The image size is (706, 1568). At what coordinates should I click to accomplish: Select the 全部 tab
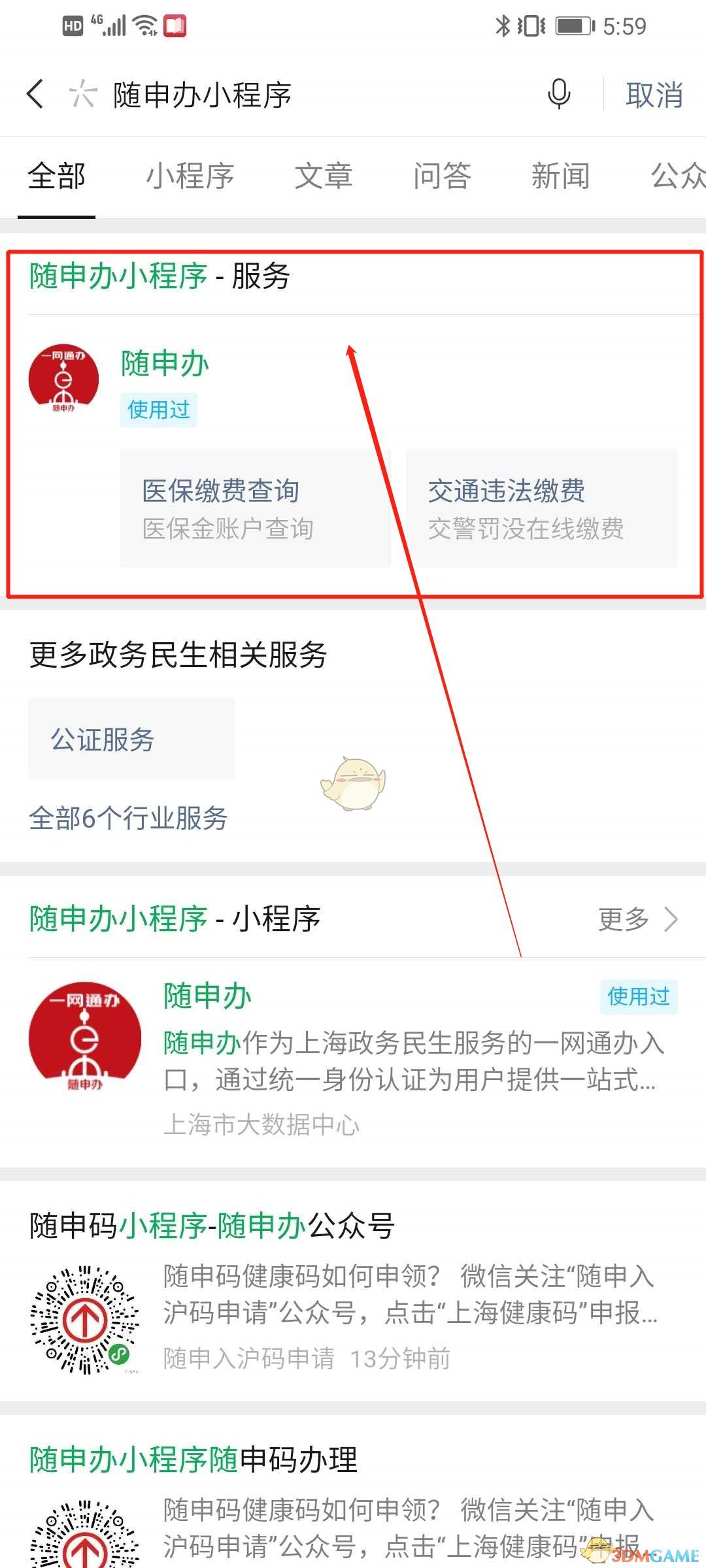point(57,176)
